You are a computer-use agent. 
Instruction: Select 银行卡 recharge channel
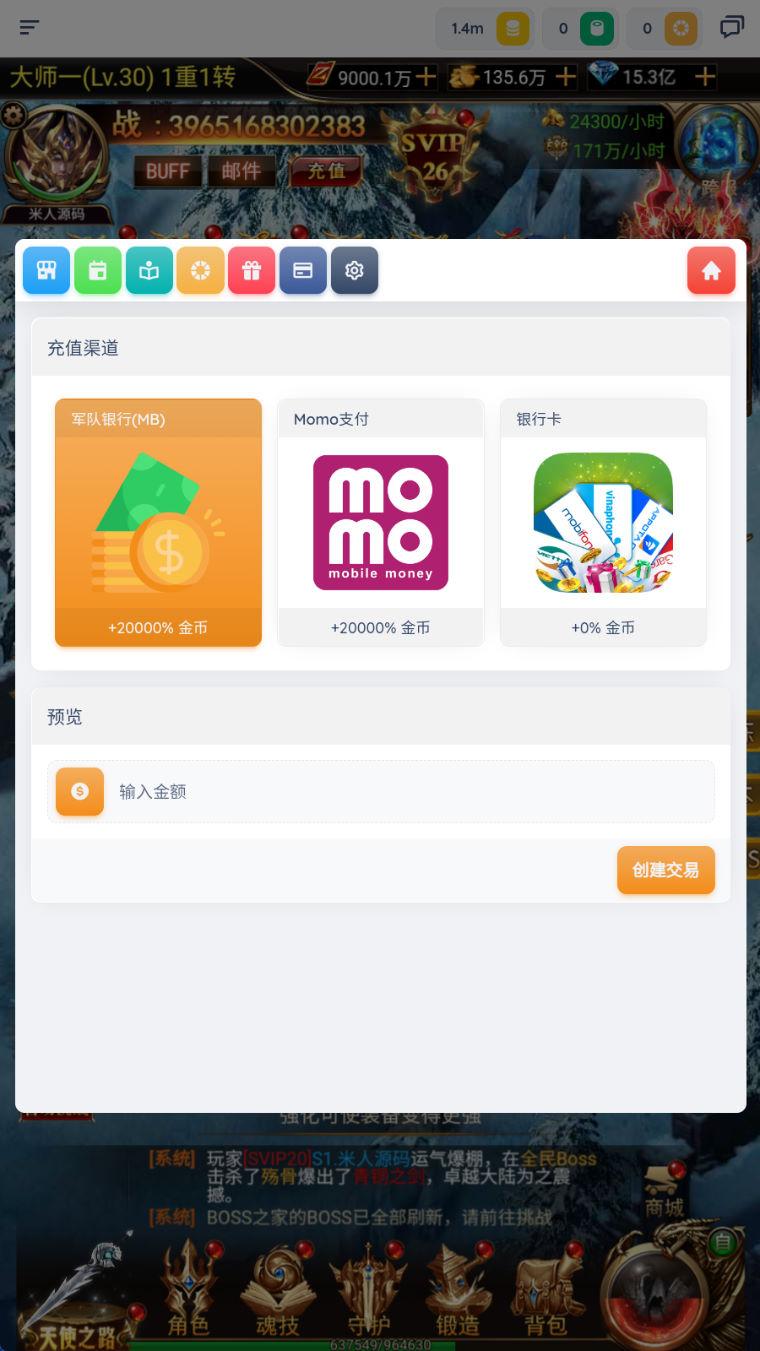603,522
